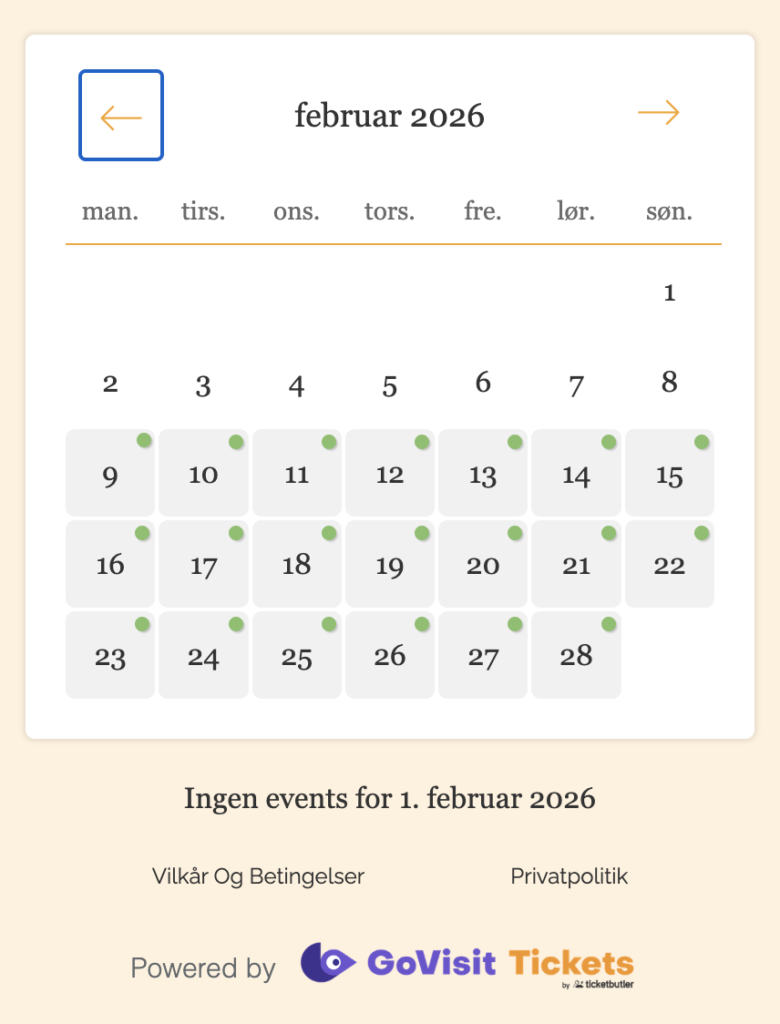
Task: Open the Privatpolitik link
Action: (569, 876)
